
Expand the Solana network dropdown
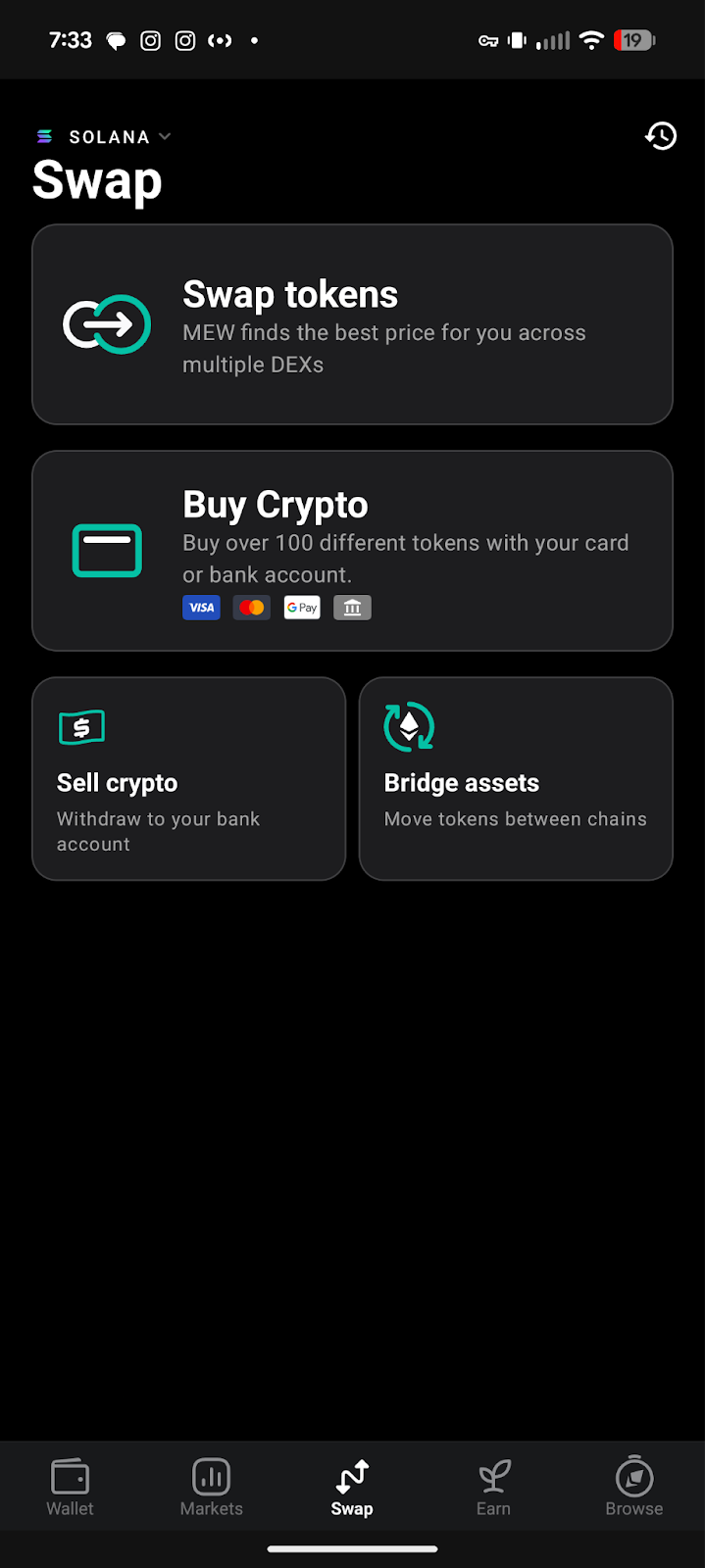coord(104,137)
